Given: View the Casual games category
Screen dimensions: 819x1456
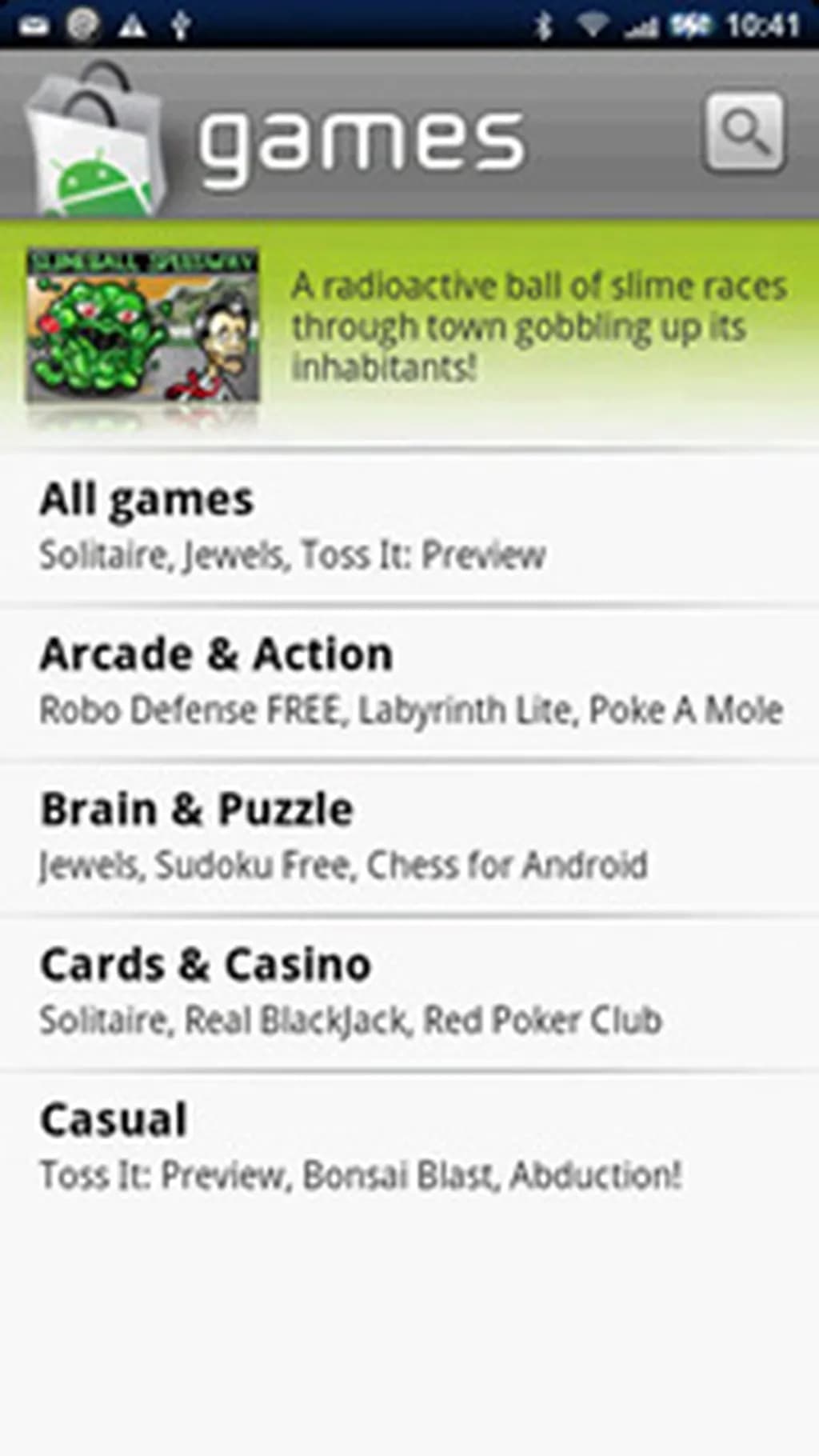Looking at the screenshot, I should 408,1146.
